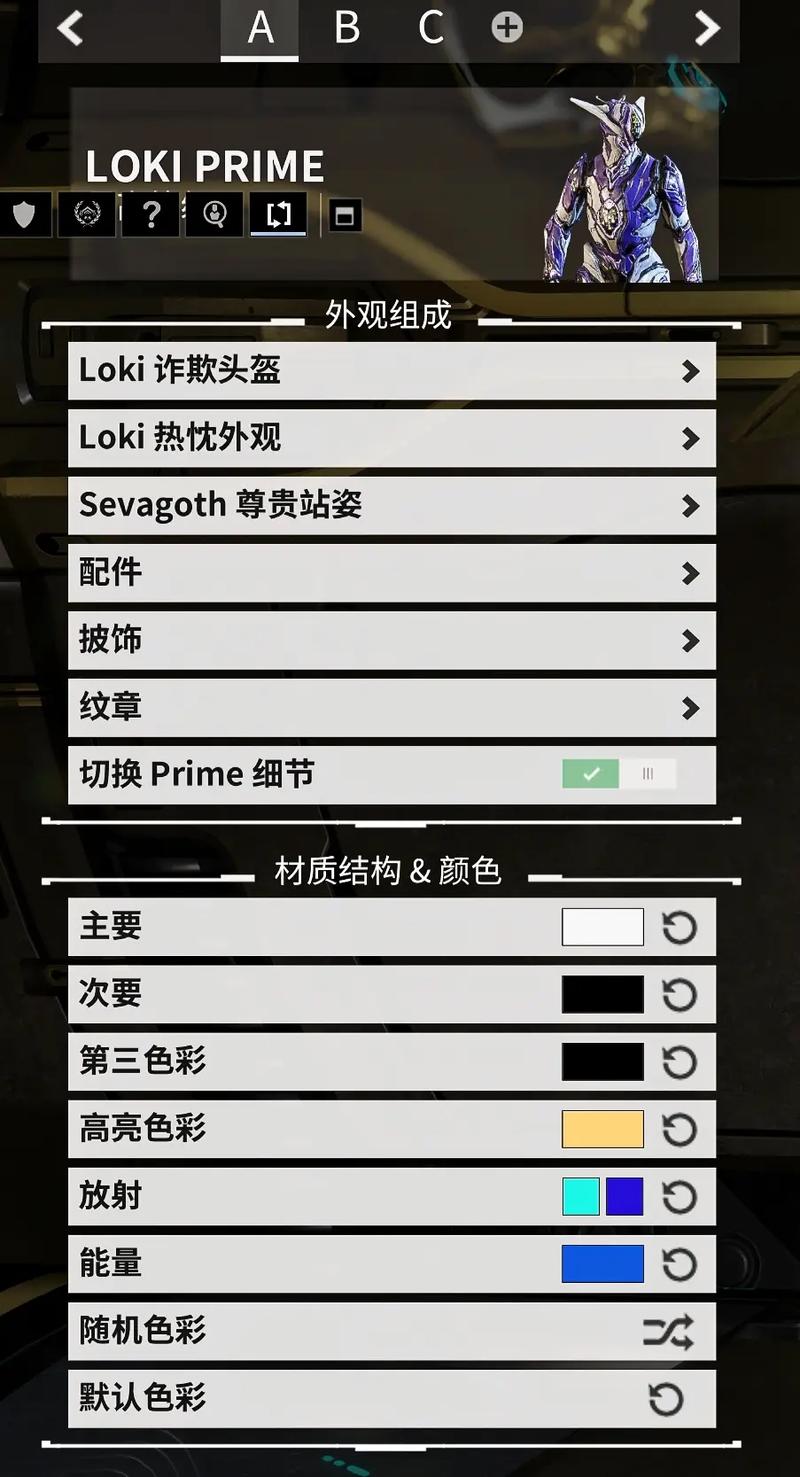Open Loki 热忱外观 skin selection

pyautogui.click(x=391, y=438)
